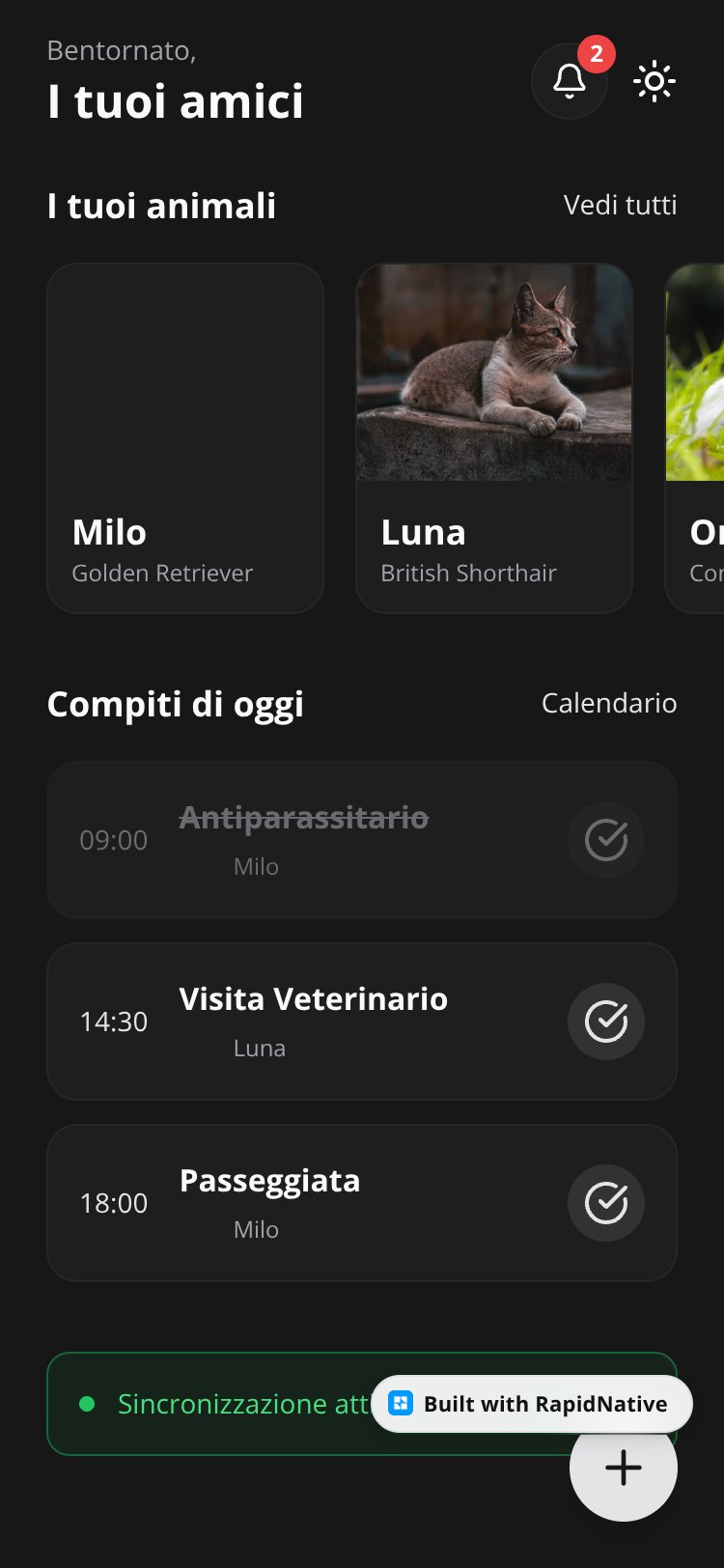Open Milo's pet card
The height and width of the screenshot is (1568, 724).
click(x=185, y=438)
